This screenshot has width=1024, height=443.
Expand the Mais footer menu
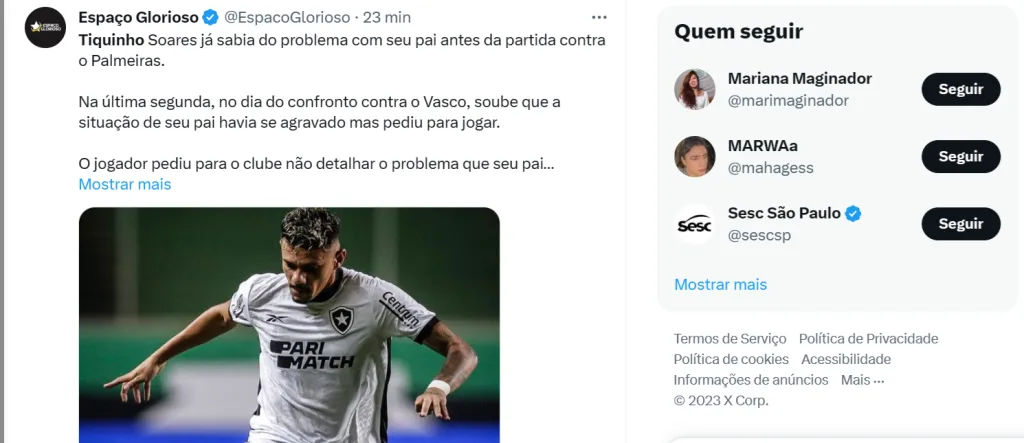click(x=863, y=380)
